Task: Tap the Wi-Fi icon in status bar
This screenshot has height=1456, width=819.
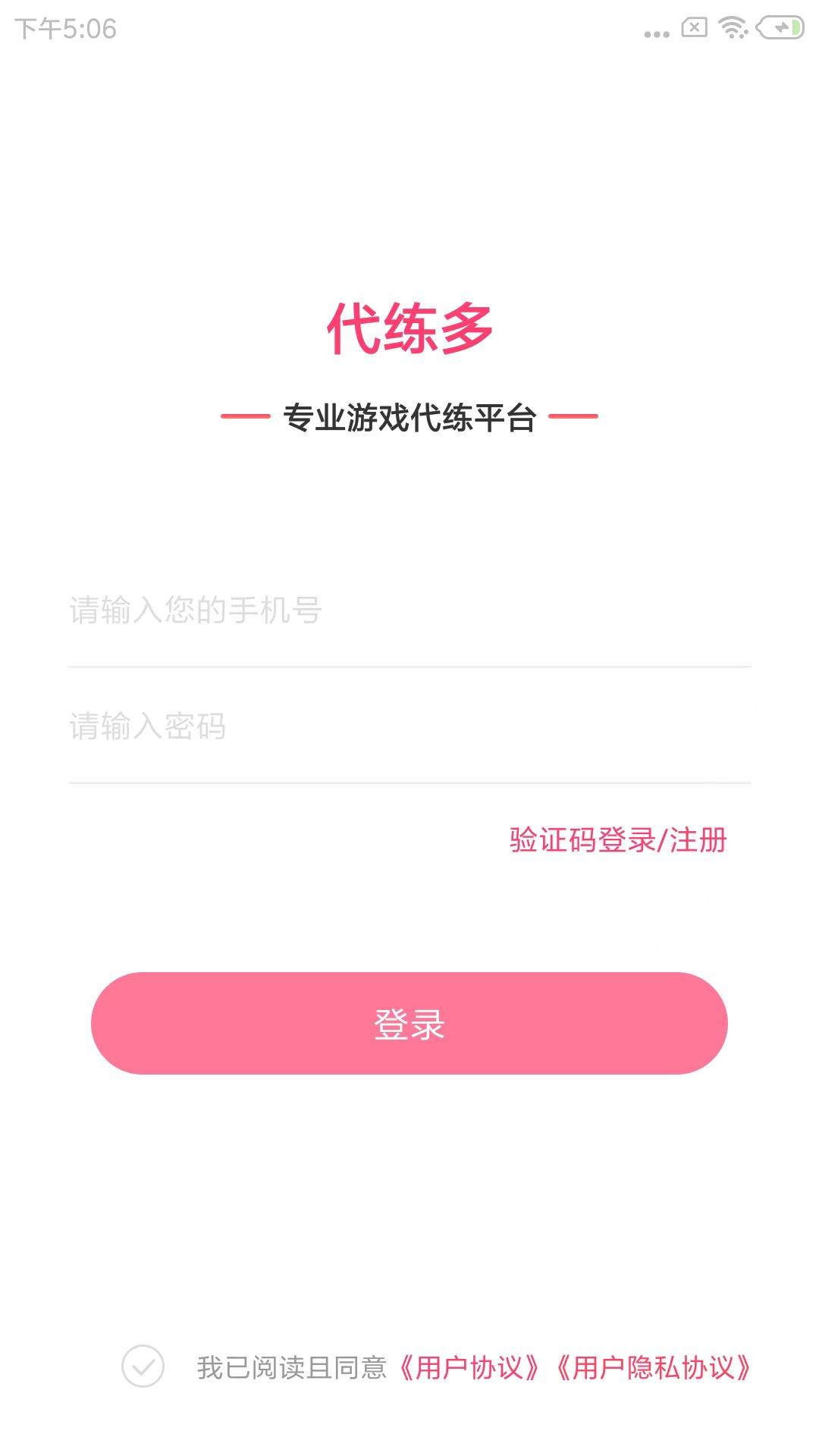Action: (x=730, y=29)
